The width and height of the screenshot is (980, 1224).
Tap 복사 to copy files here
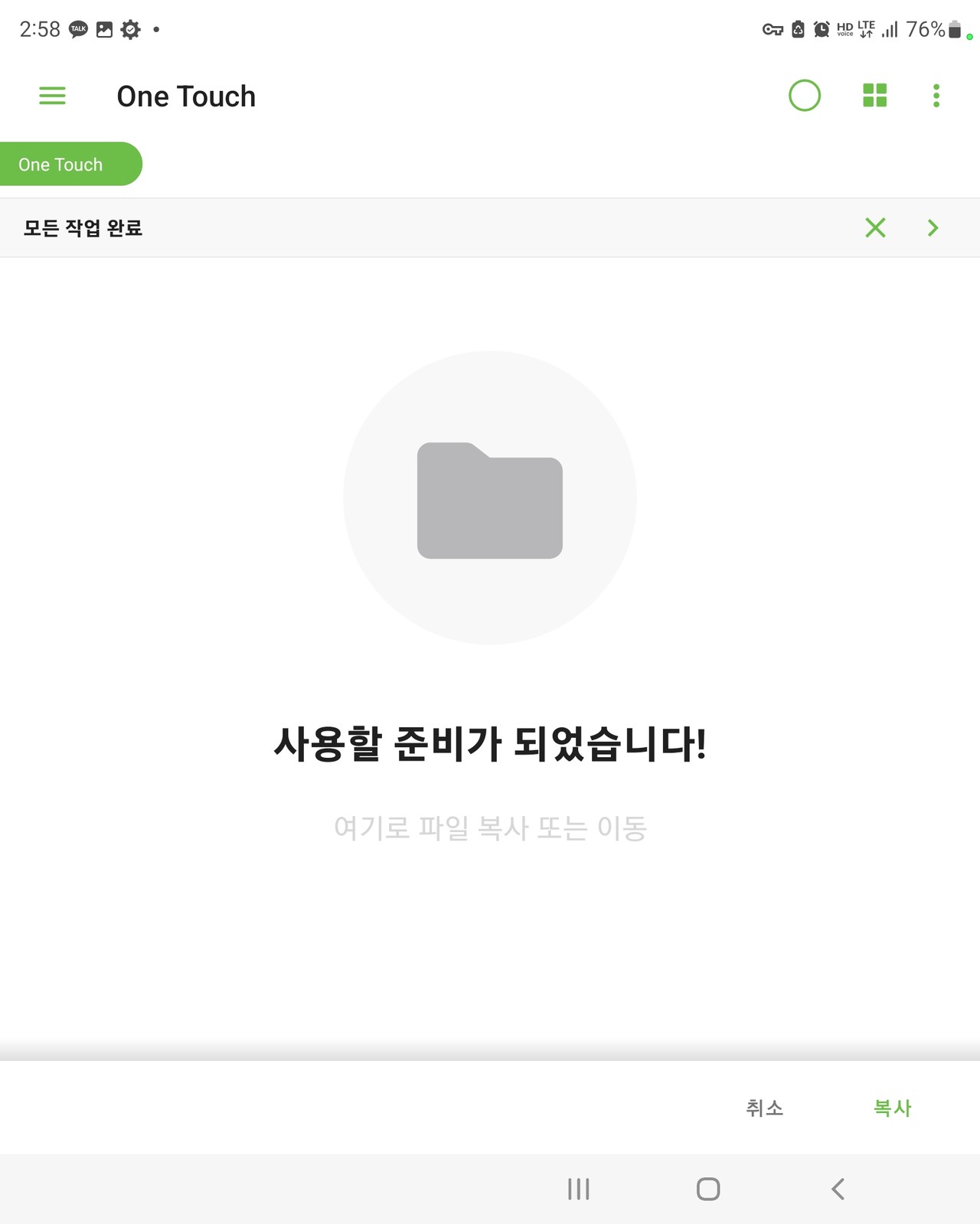[892, 1108]
